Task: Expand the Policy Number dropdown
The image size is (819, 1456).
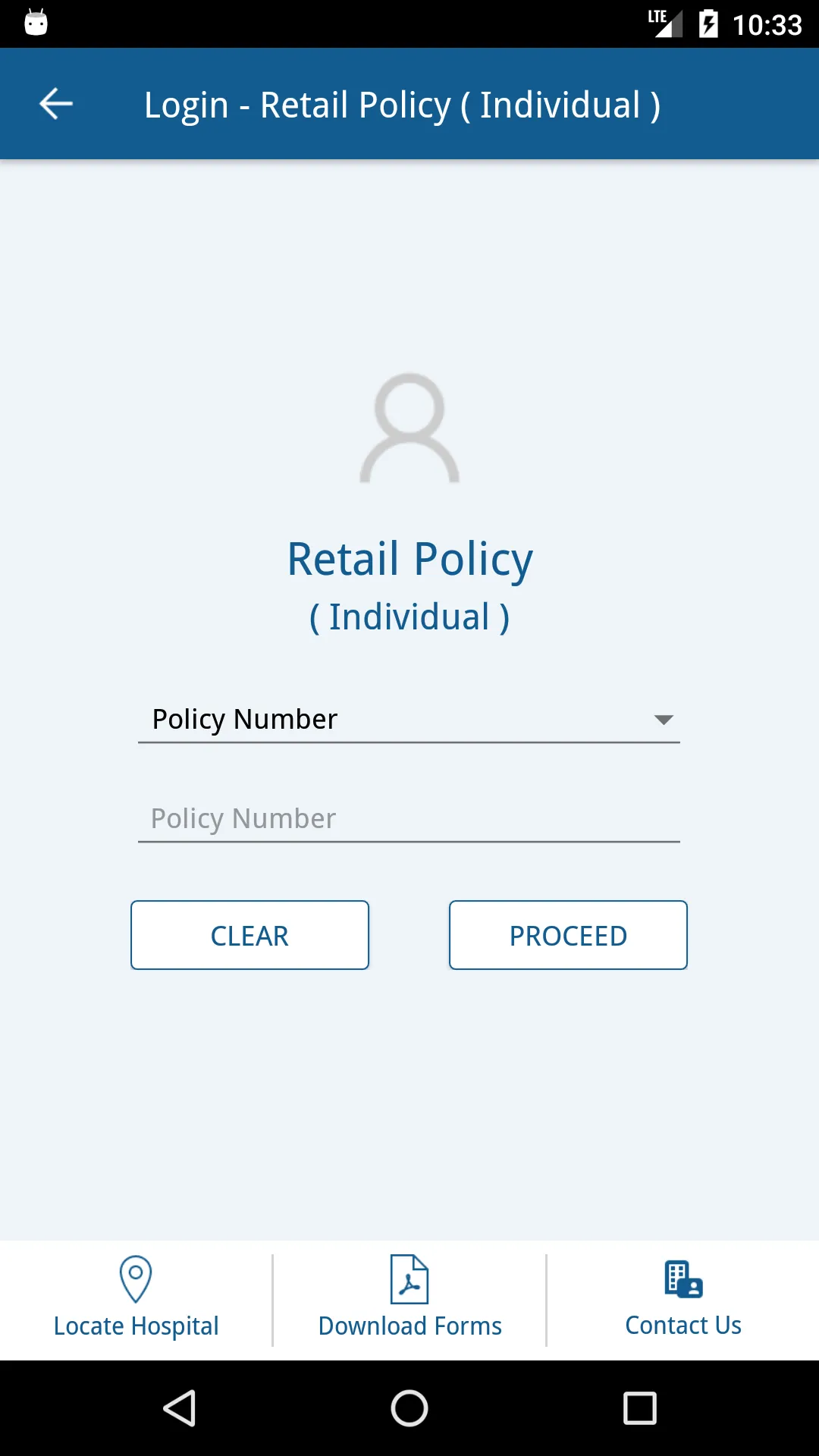Action: click(x=409, y=719)
